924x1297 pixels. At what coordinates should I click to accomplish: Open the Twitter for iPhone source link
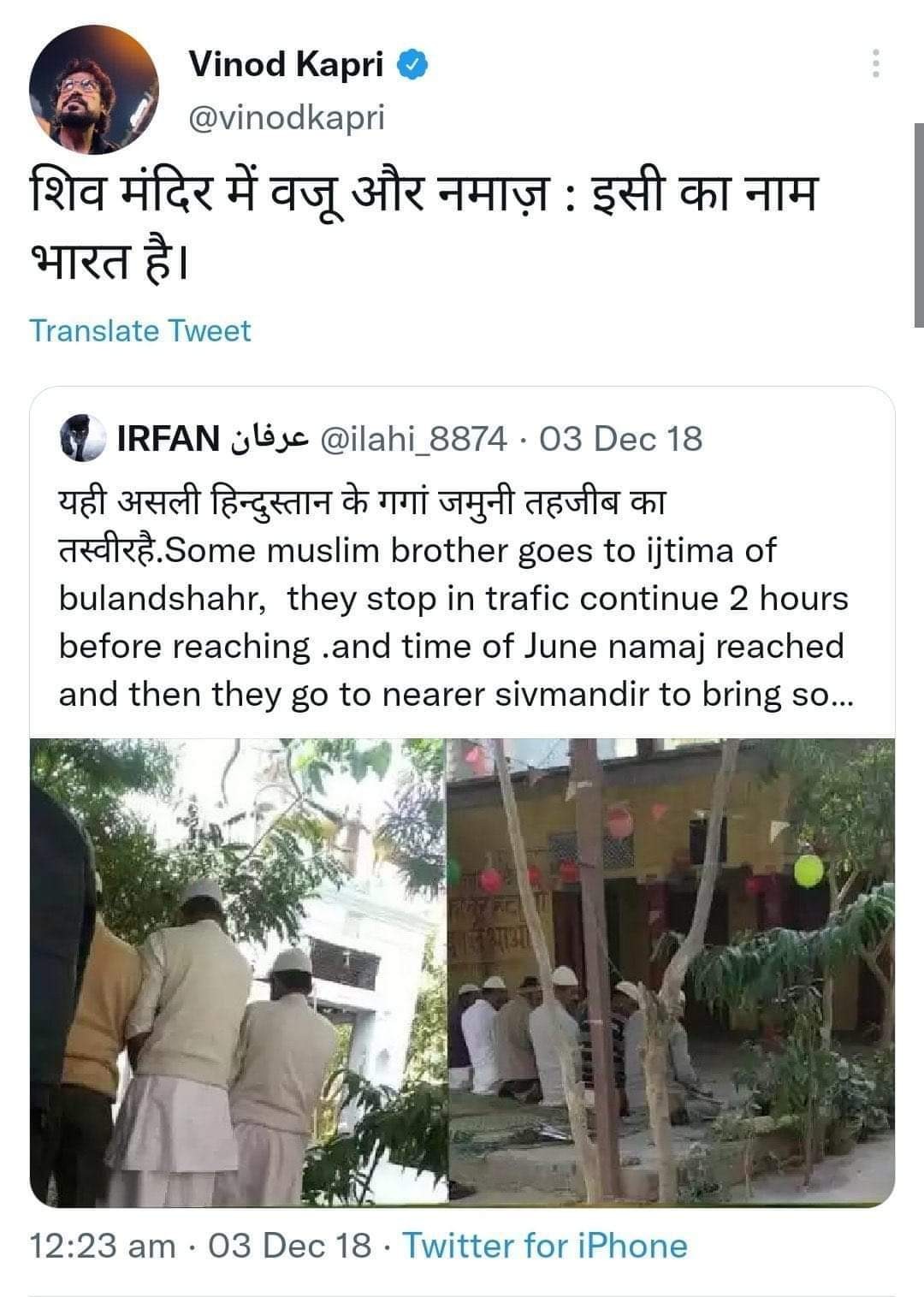[545, 1246]
